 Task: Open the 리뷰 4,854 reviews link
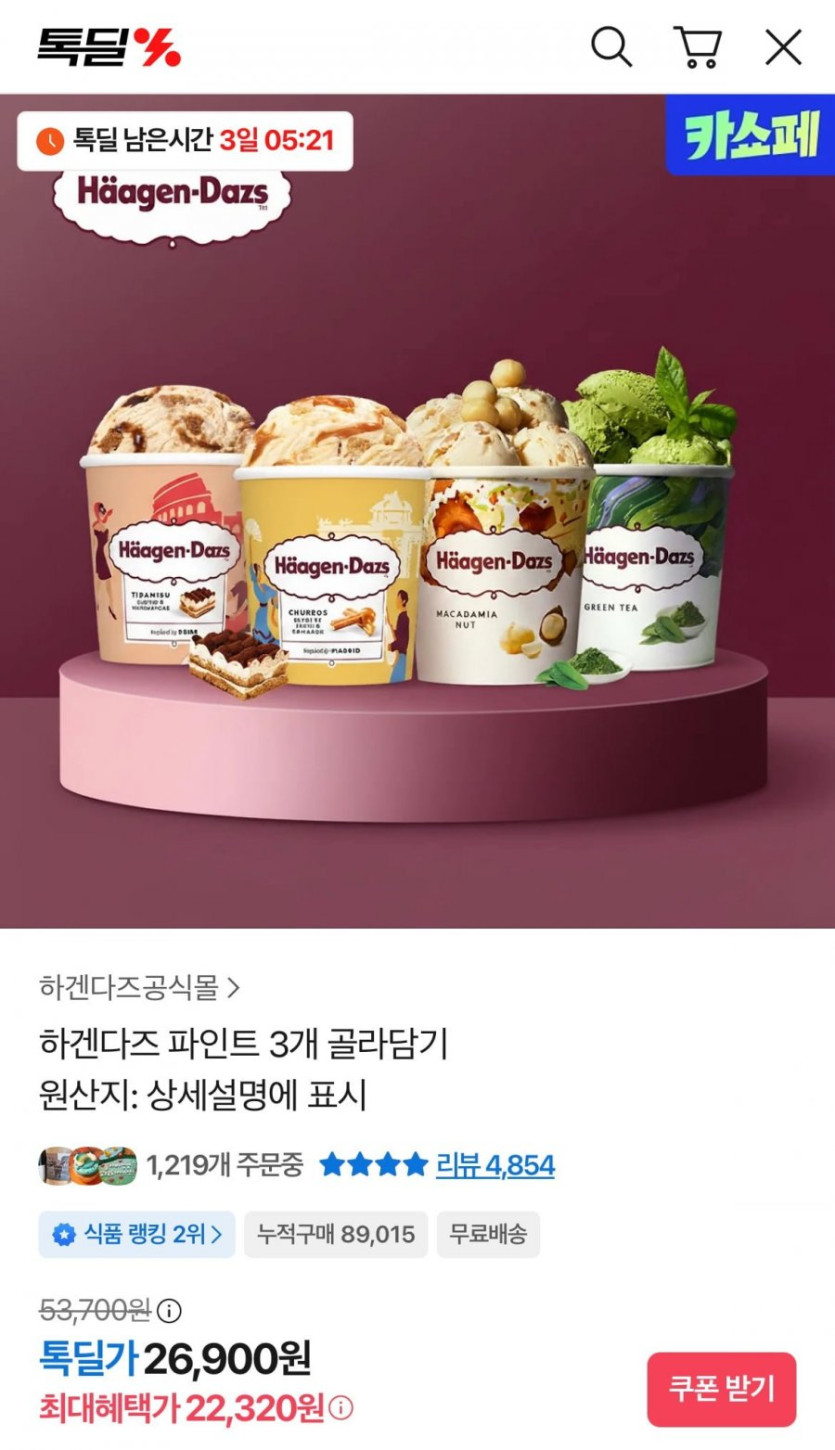(x=495, y=1165)
